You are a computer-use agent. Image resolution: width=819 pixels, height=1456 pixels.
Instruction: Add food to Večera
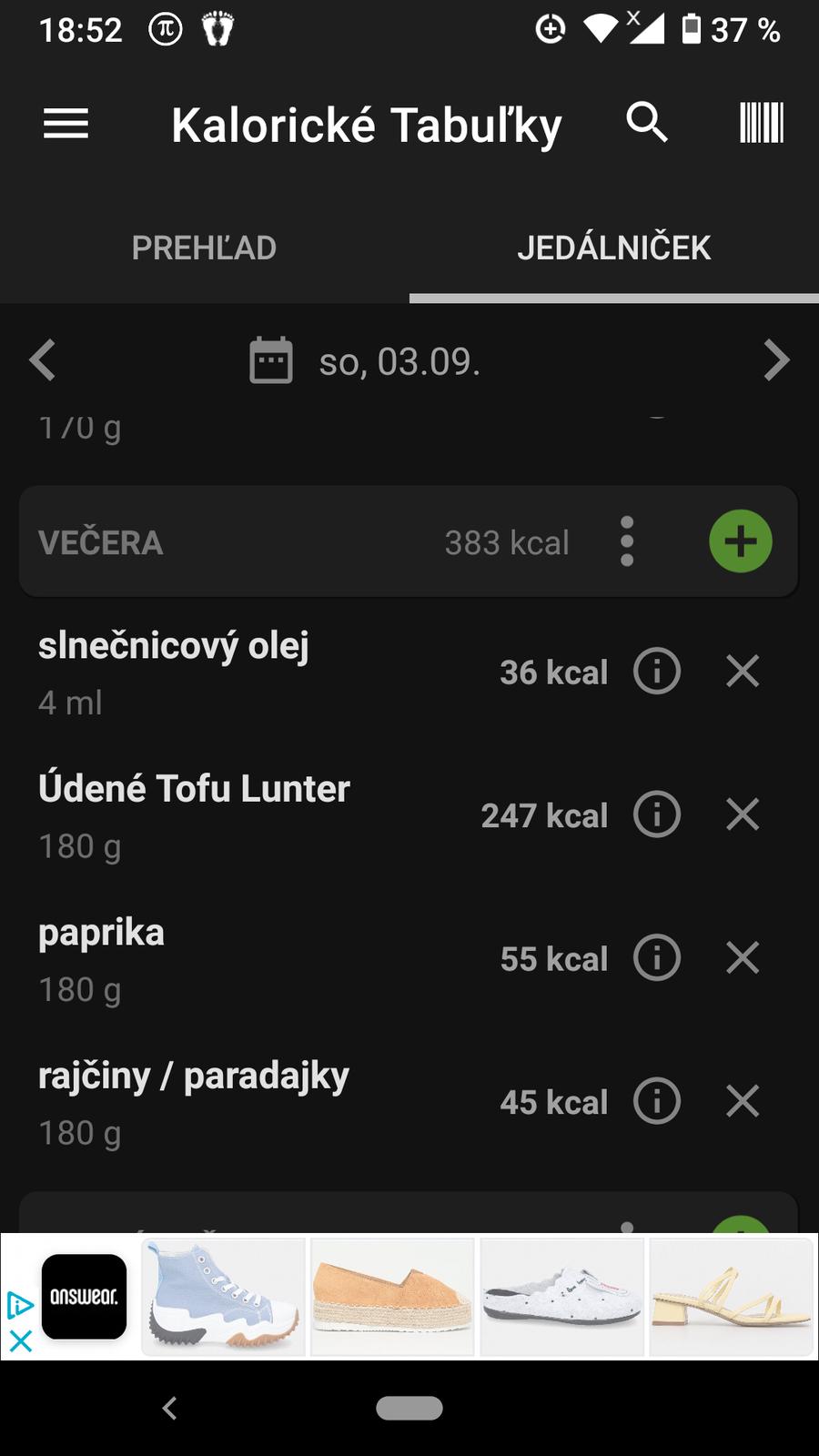[740, 541]
